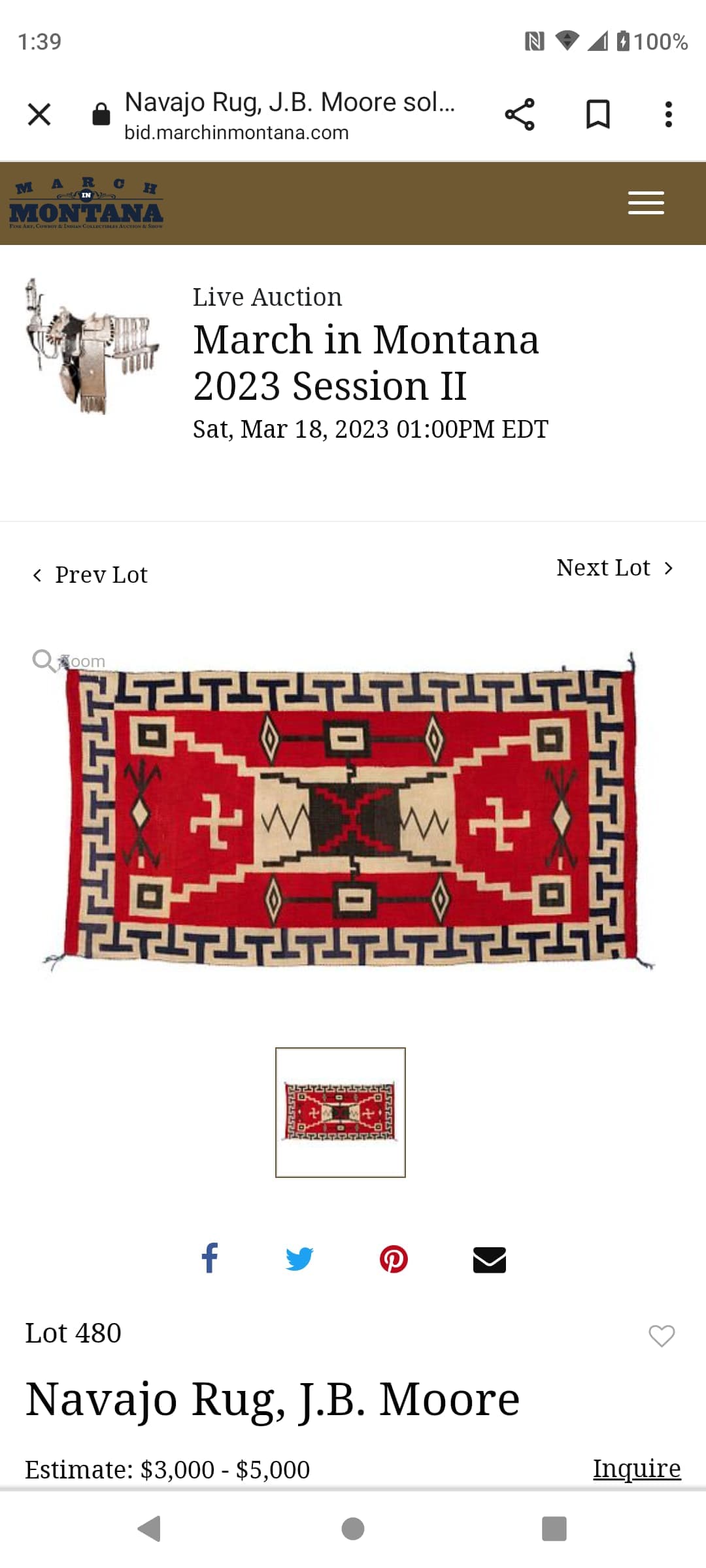
Task: Share the lot on Facebook
Action: click(210, 1258)
